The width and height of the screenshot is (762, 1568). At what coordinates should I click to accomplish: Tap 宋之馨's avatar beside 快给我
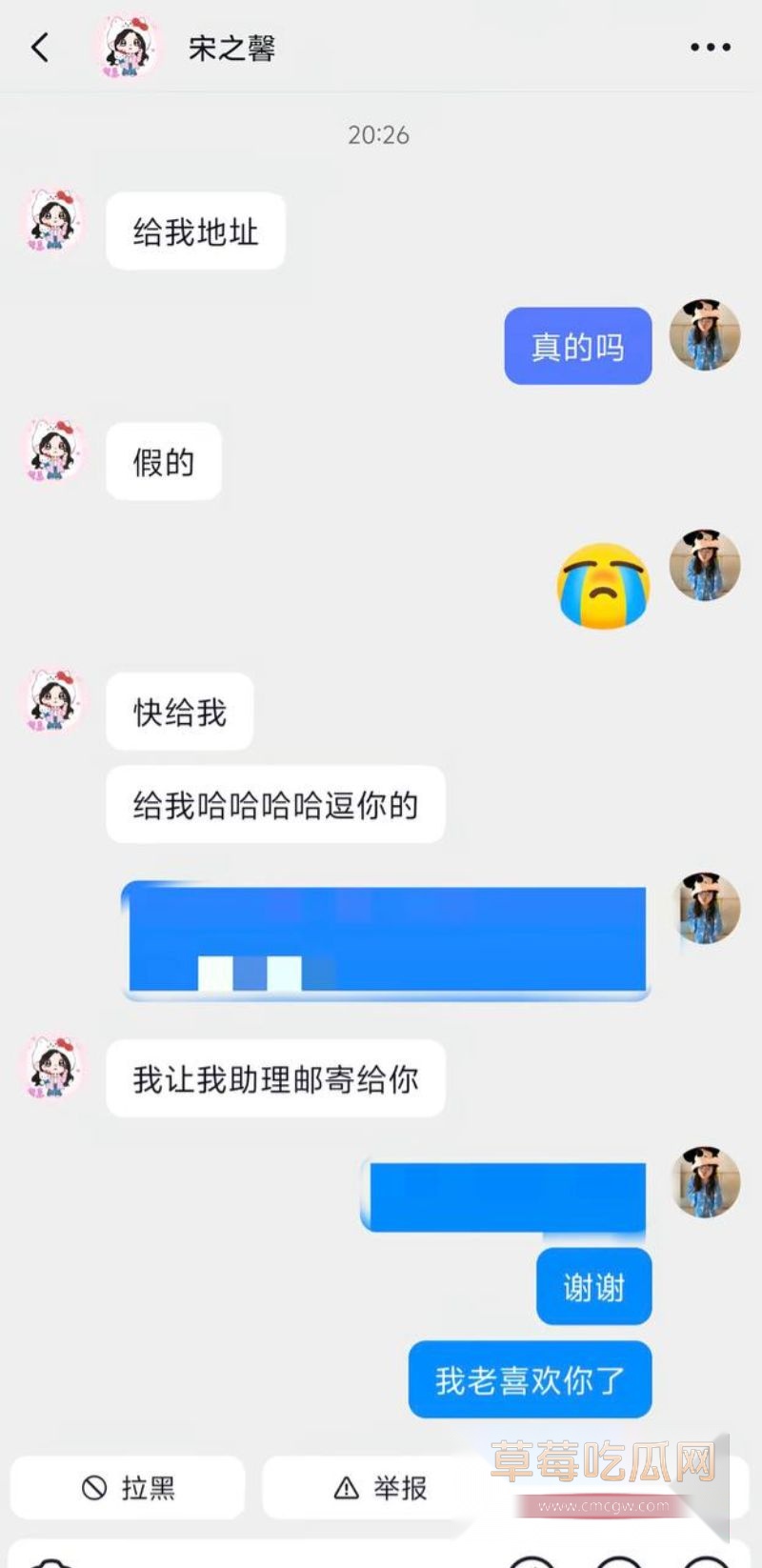52,705
